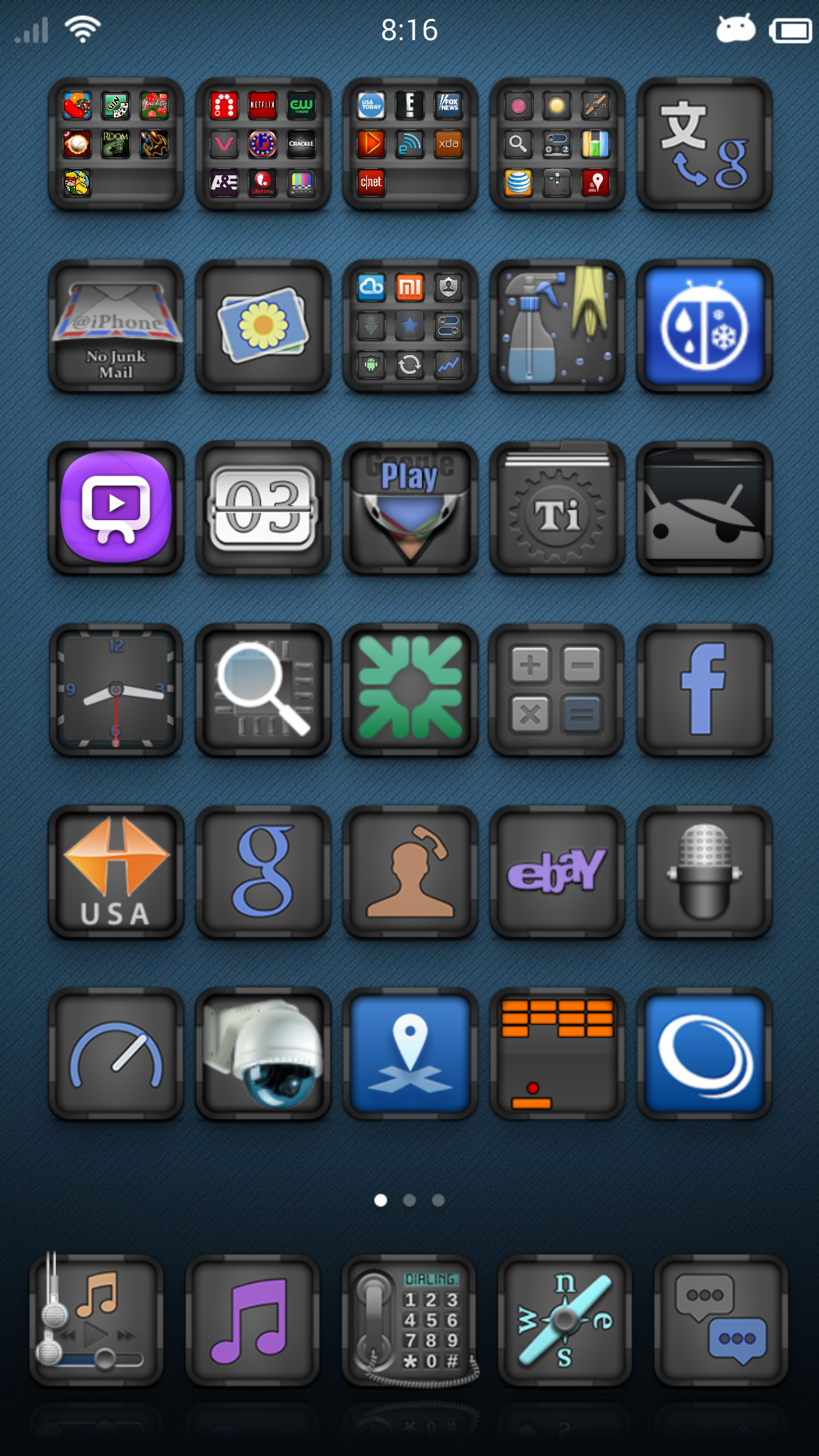The height and width of the screenshot is (1456, 819).
Task: Open the messaging app with chat bubbles
Action: click(721, 1320)
